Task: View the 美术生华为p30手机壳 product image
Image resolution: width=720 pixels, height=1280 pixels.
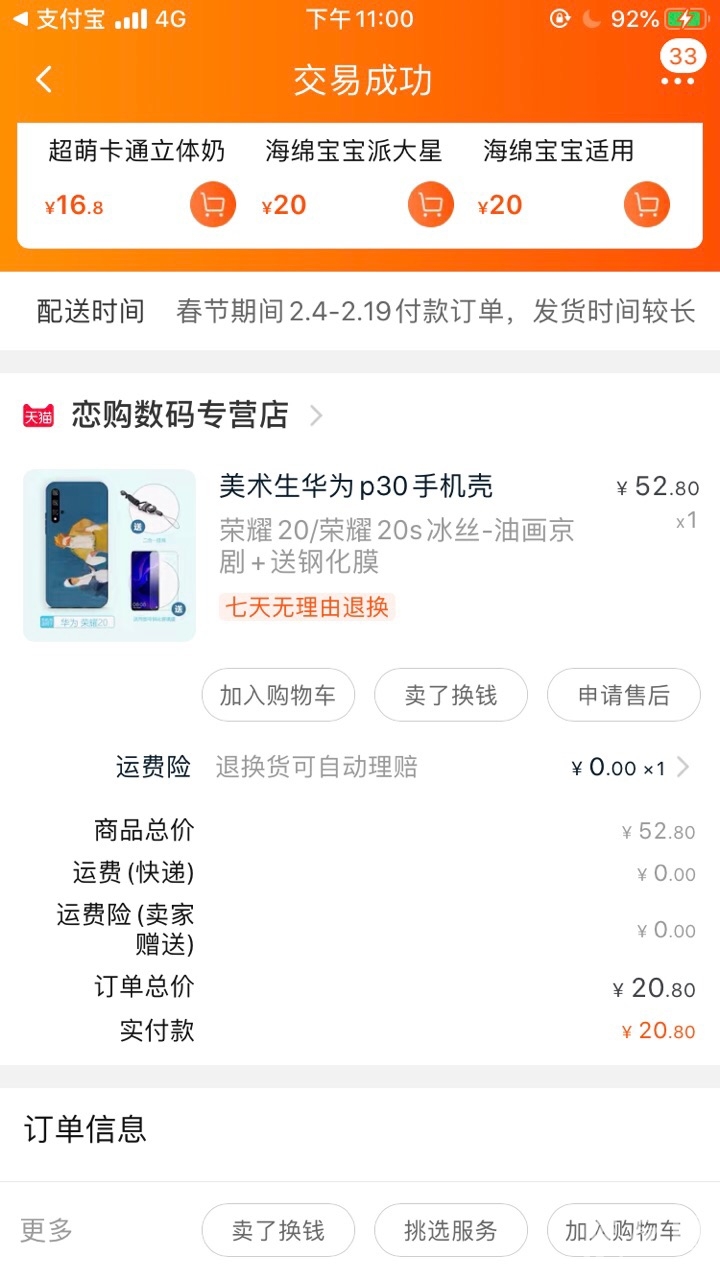Action: [109, 555]
